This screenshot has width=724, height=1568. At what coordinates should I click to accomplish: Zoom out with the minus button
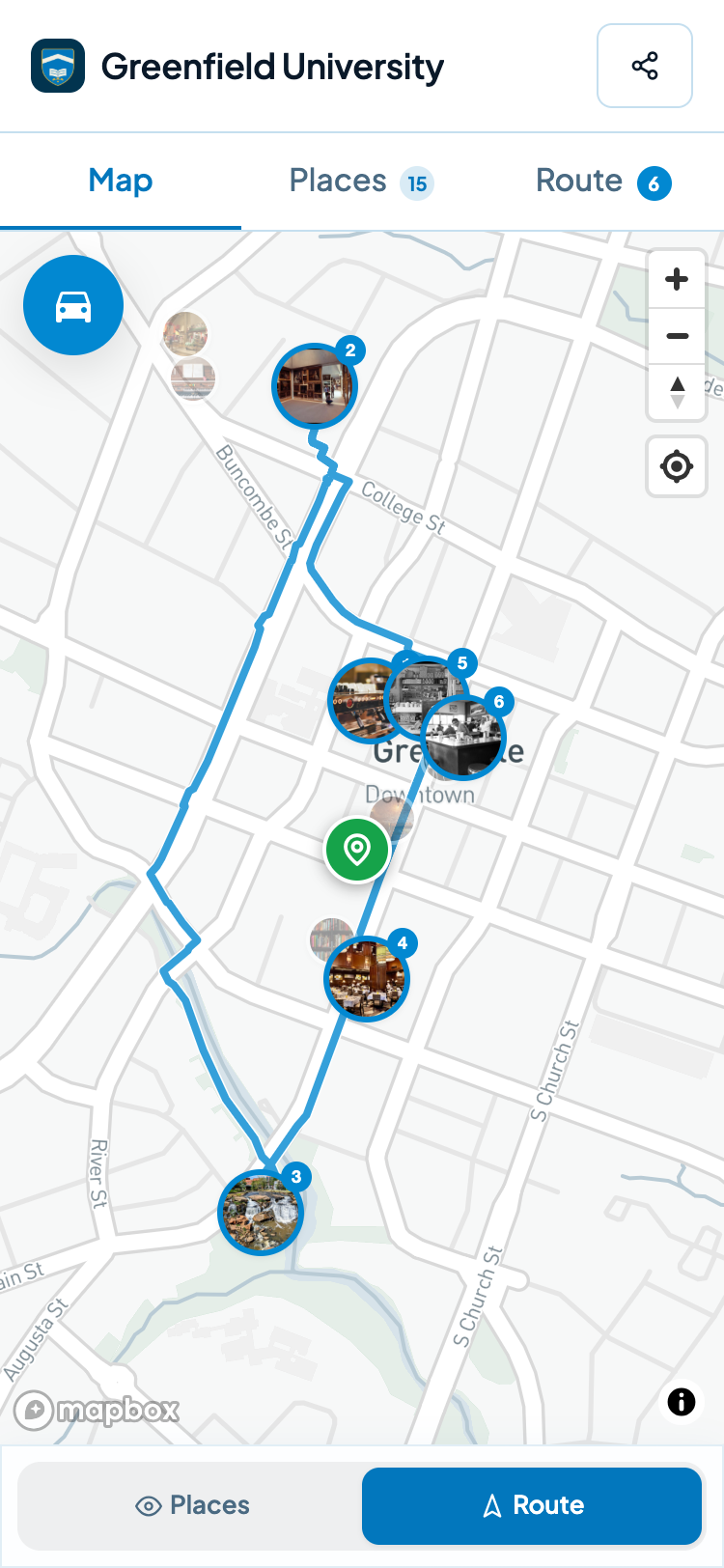click(677, 336)
